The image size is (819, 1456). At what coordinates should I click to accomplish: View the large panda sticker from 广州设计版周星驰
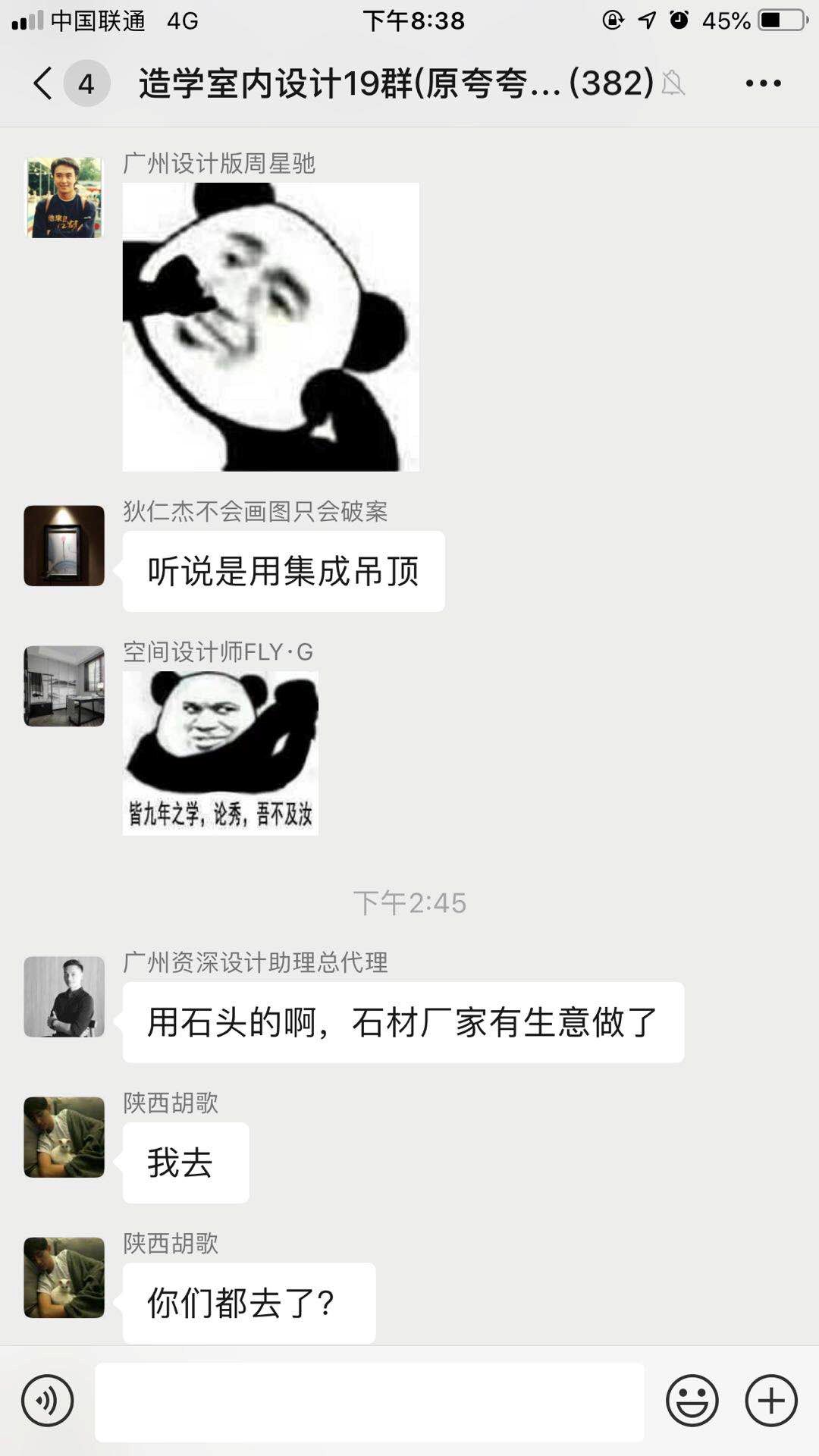[x=271, y=327]
